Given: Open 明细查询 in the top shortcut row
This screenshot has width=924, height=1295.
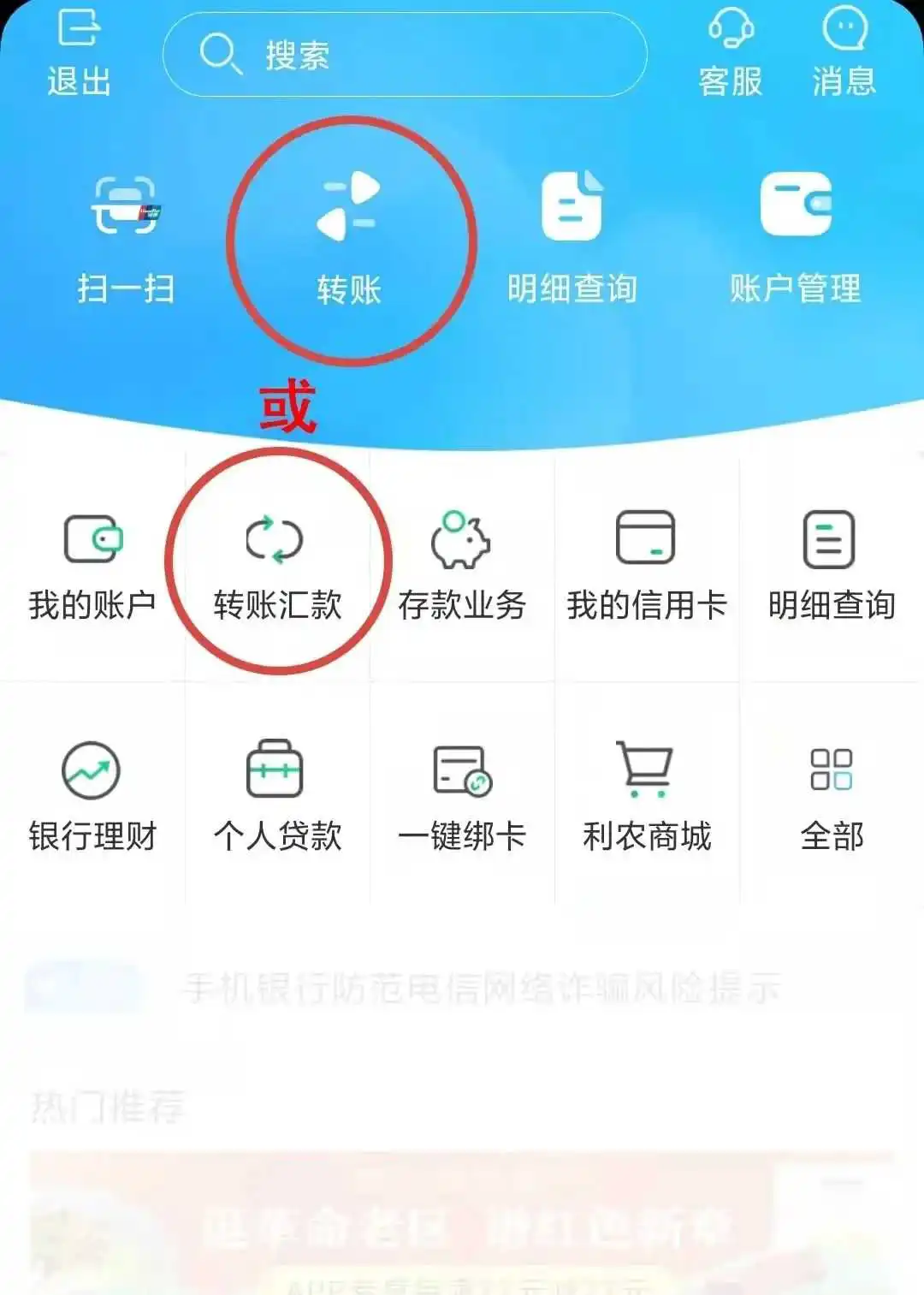Looking at the screenshot, I should click(572, 238).
